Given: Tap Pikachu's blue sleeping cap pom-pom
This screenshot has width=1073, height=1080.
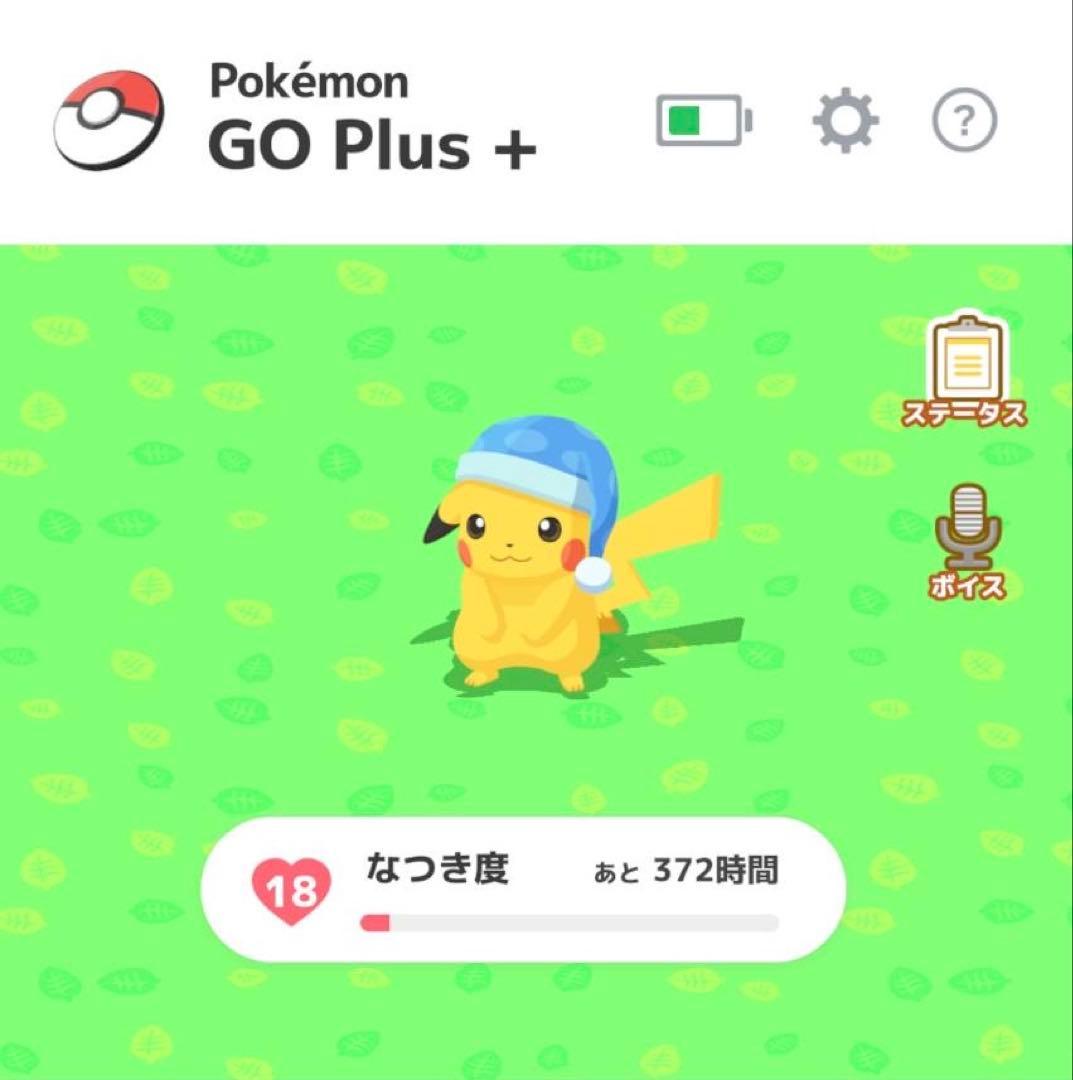Looking at the screenshot, I should (x=593, y=573).
